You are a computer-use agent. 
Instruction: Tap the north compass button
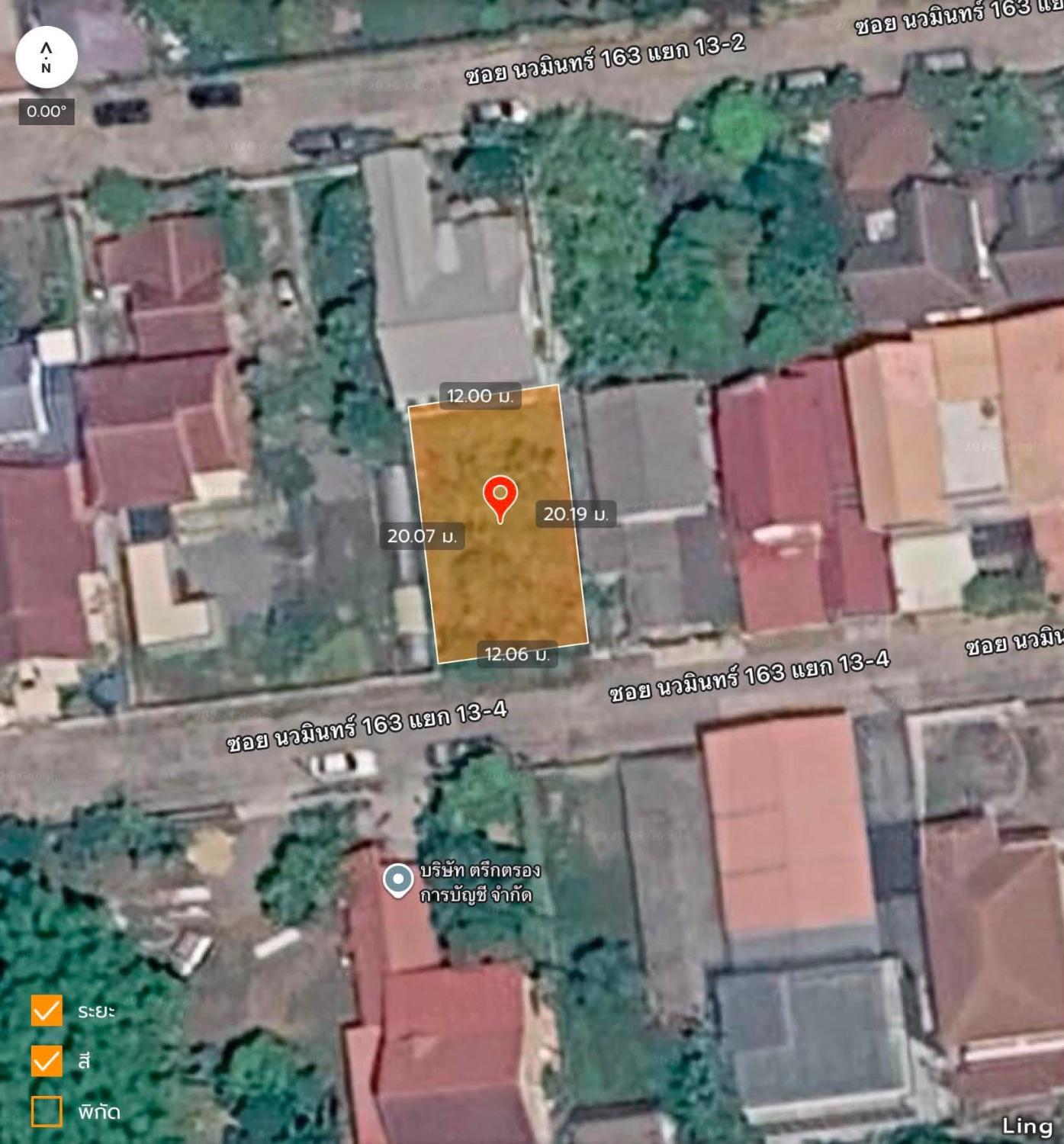click(47, 57)
